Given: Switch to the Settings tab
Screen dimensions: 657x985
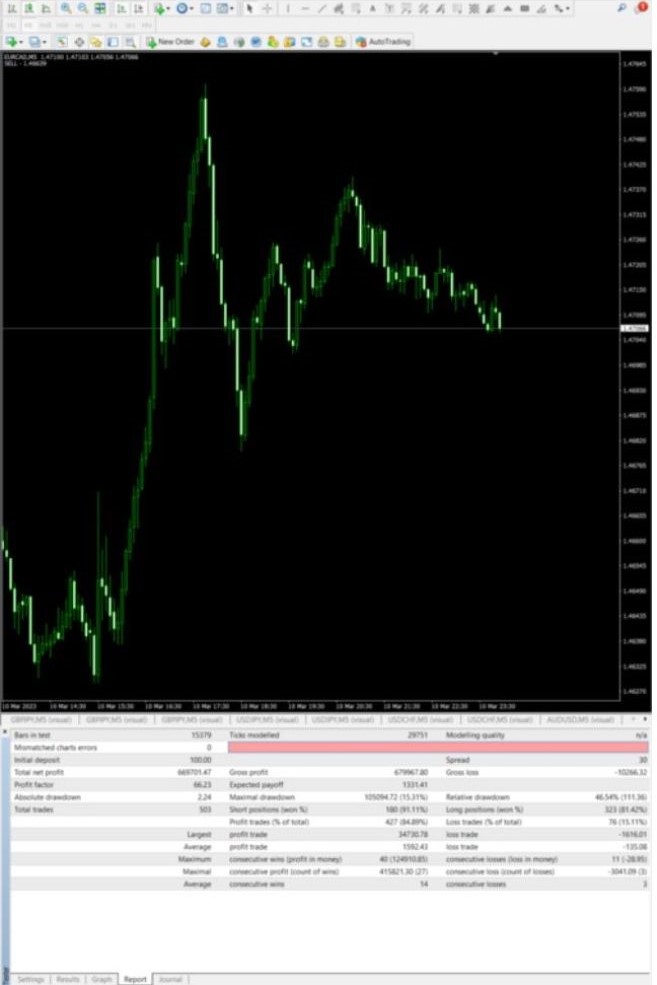Looking at the screenshot, I should click(x=30, y=979).
